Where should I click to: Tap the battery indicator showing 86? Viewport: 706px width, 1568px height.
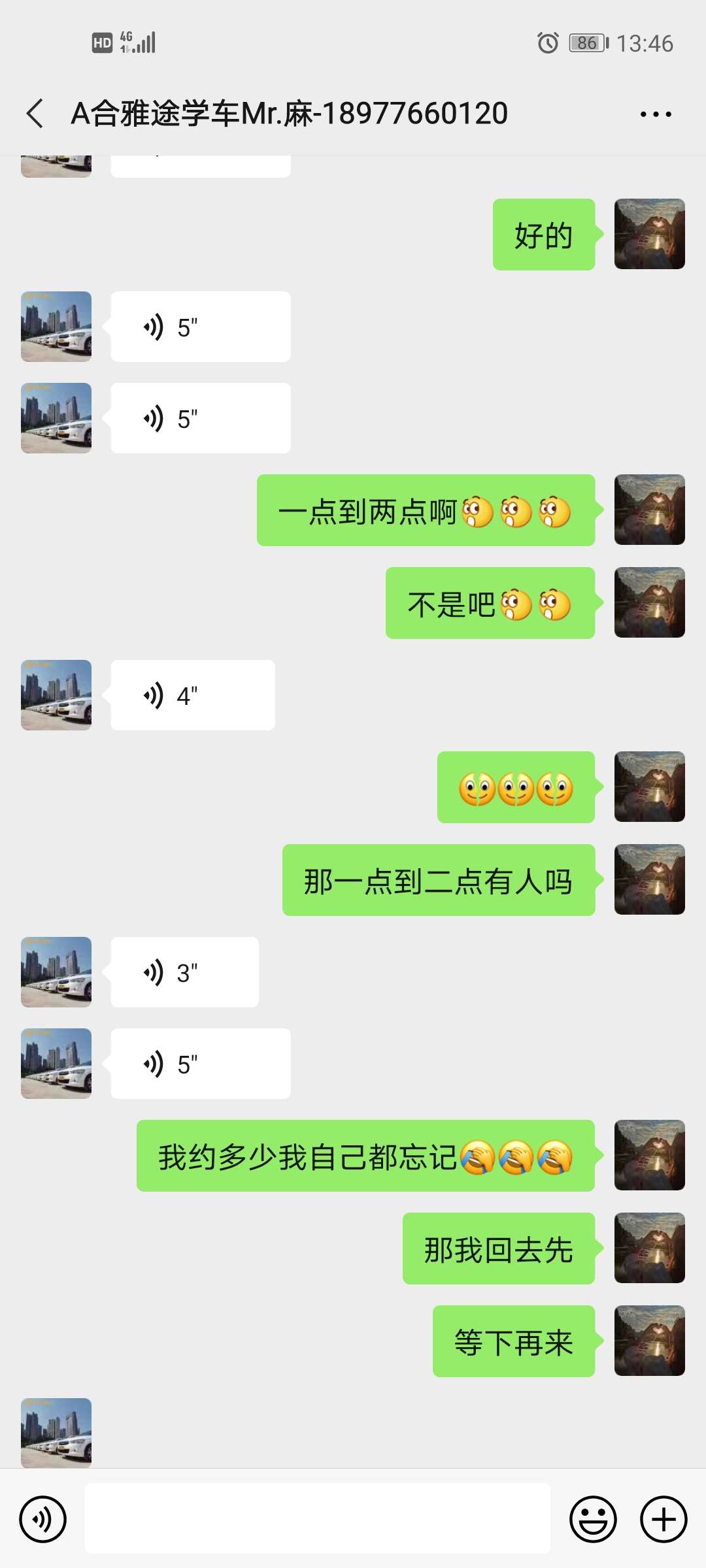[x=585, y=42]
